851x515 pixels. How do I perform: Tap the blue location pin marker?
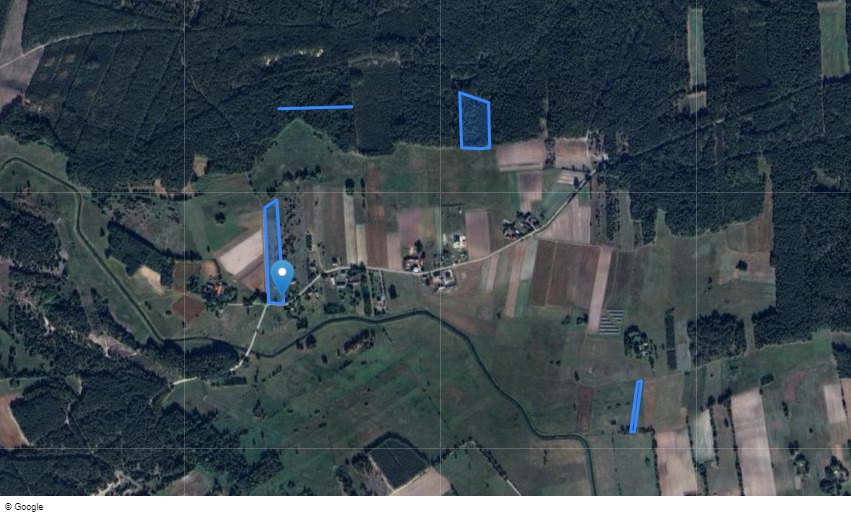(282, 278)
